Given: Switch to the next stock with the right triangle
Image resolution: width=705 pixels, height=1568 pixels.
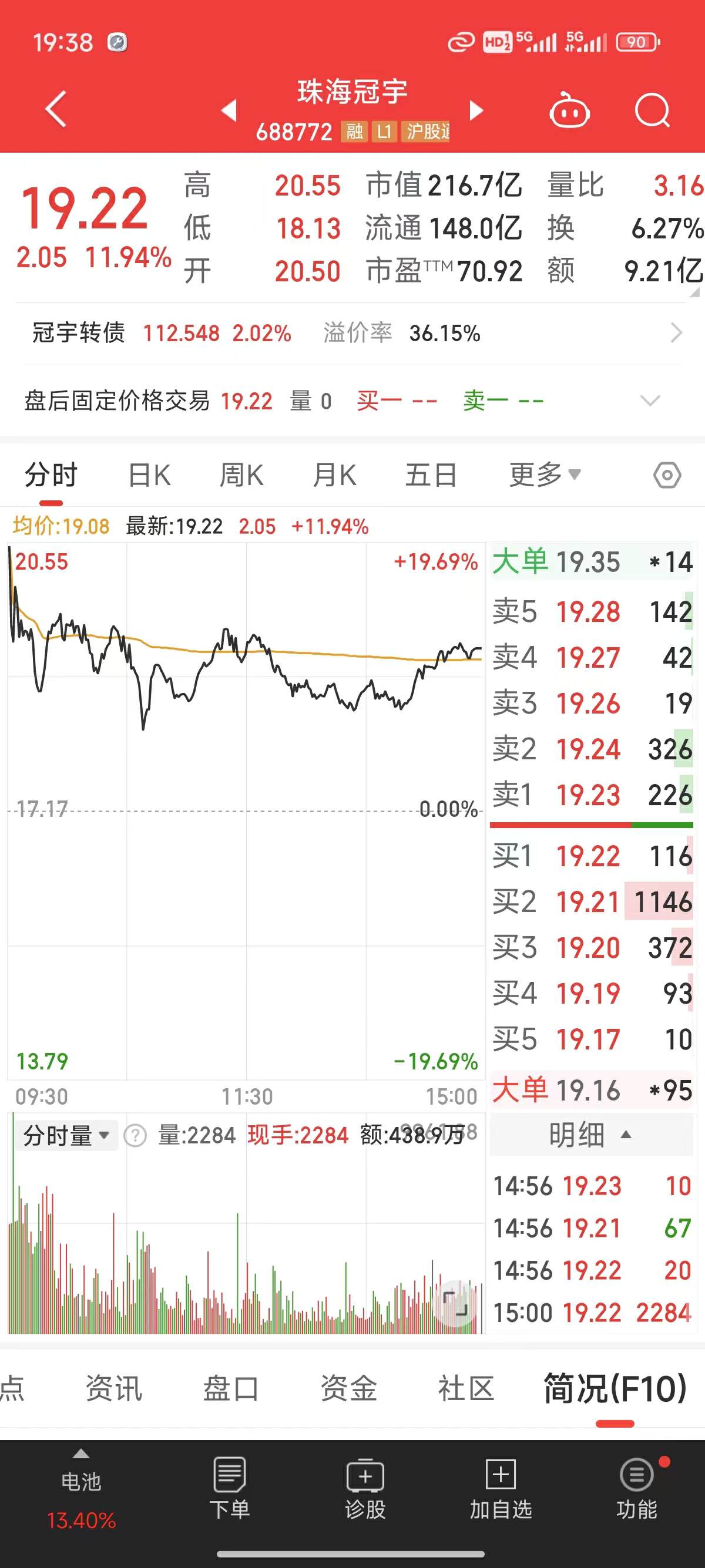Looking at the screenshot, I should point(476,110).
